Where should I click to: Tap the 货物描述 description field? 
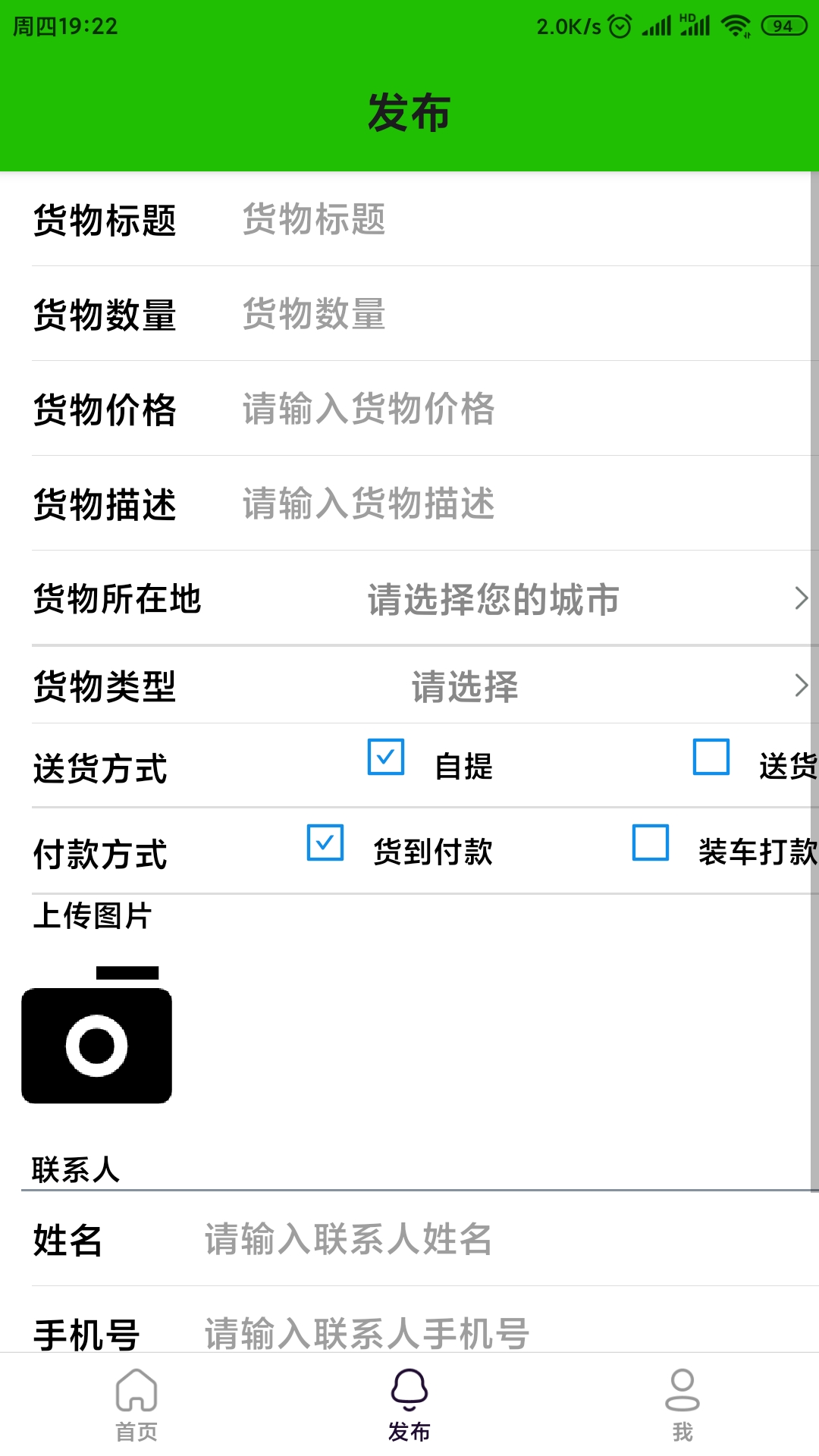click(523, 504)
